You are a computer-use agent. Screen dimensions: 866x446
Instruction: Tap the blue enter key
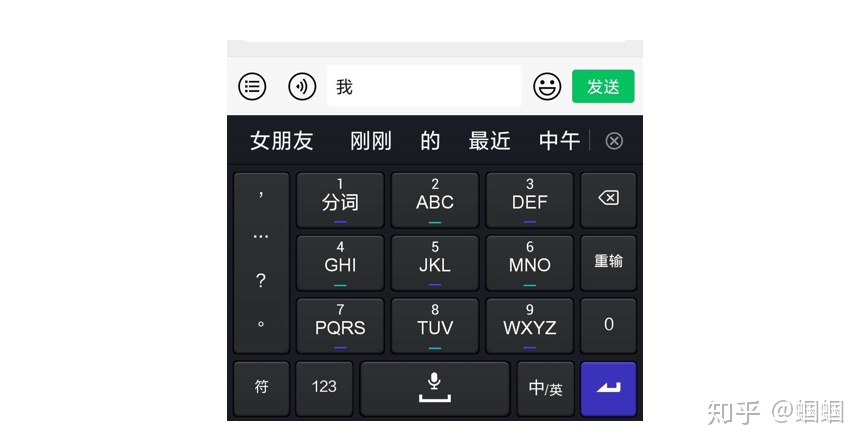608,388
